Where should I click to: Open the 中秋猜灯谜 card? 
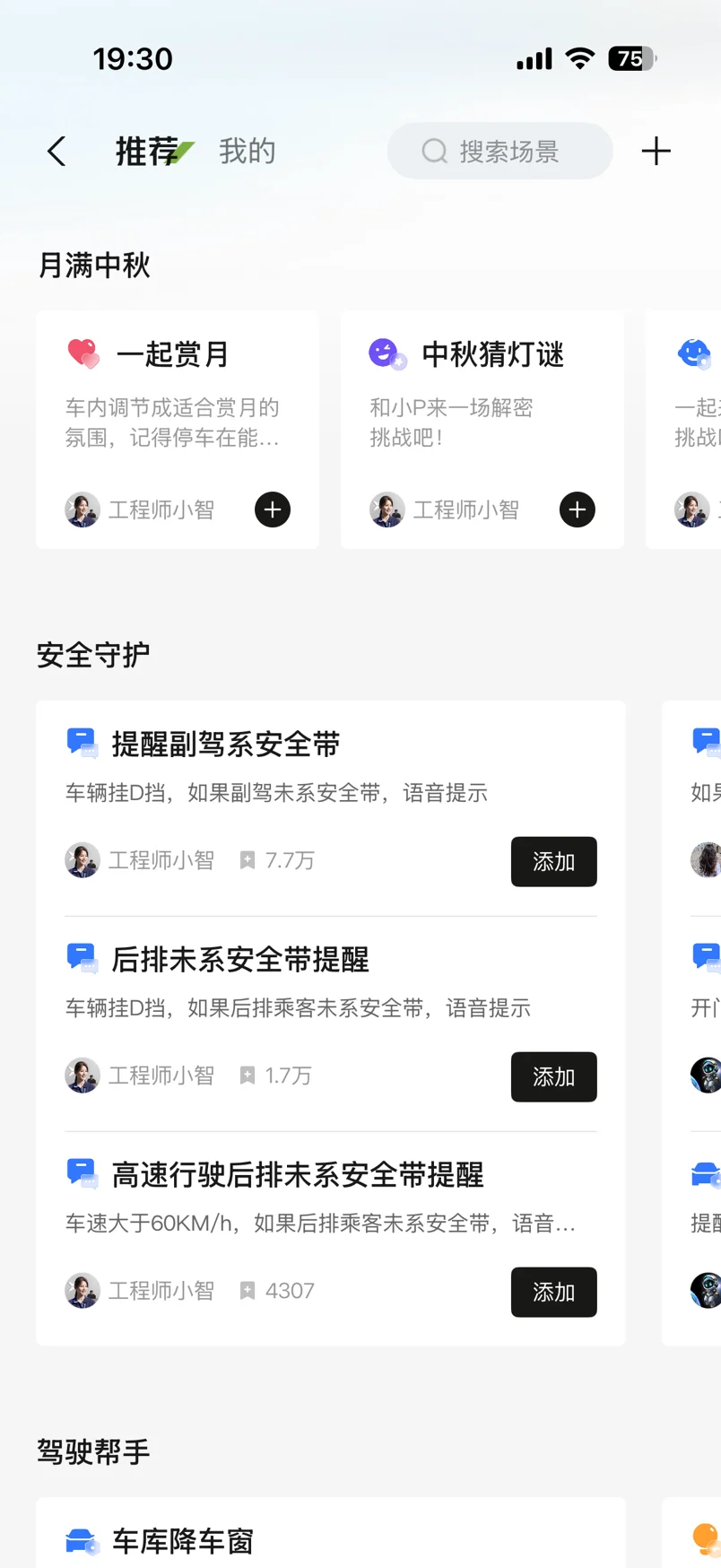tap(482, 430)
